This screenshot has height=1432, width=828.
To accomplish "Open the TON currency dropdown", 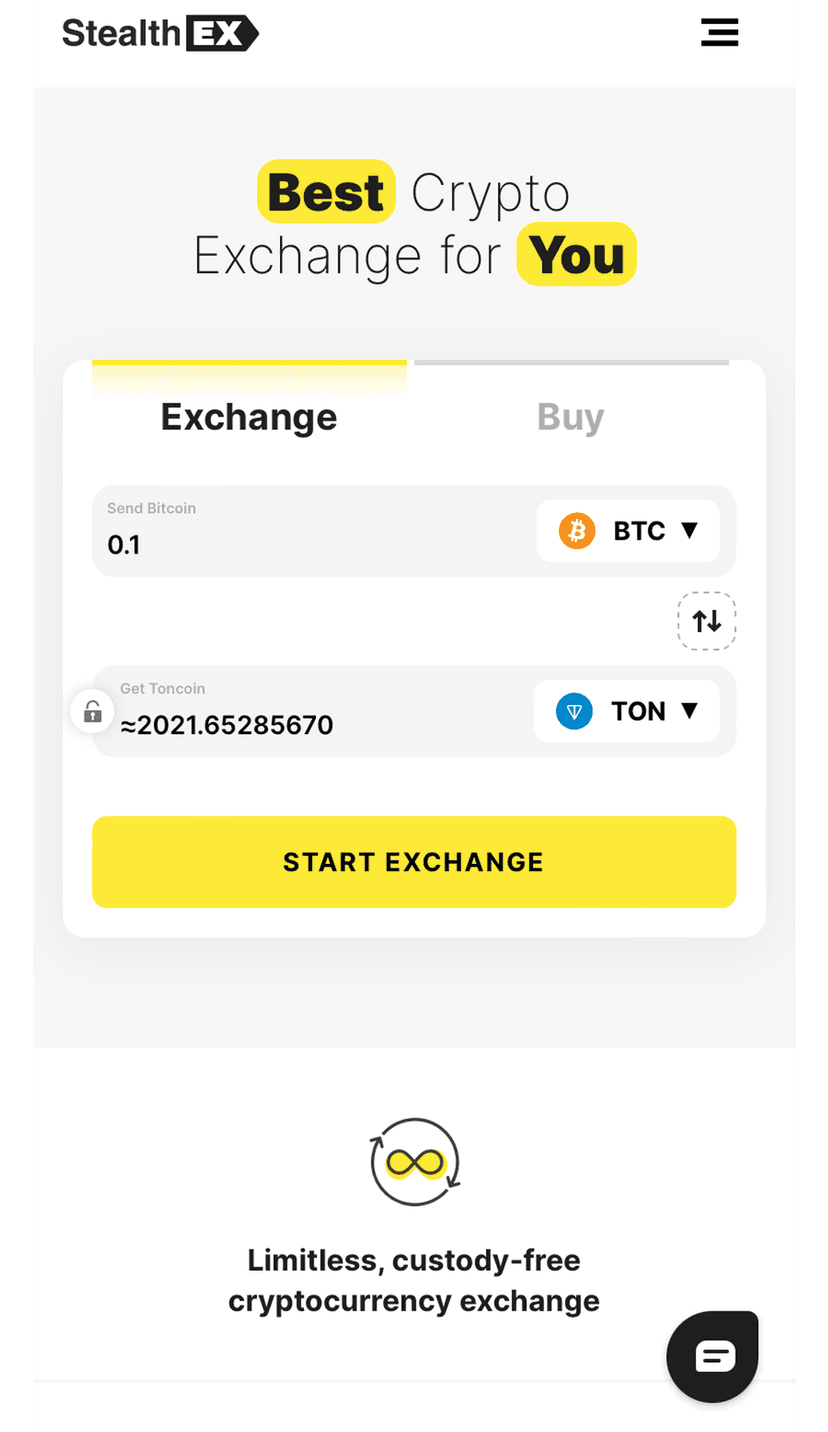I will [x=626, y=711].
